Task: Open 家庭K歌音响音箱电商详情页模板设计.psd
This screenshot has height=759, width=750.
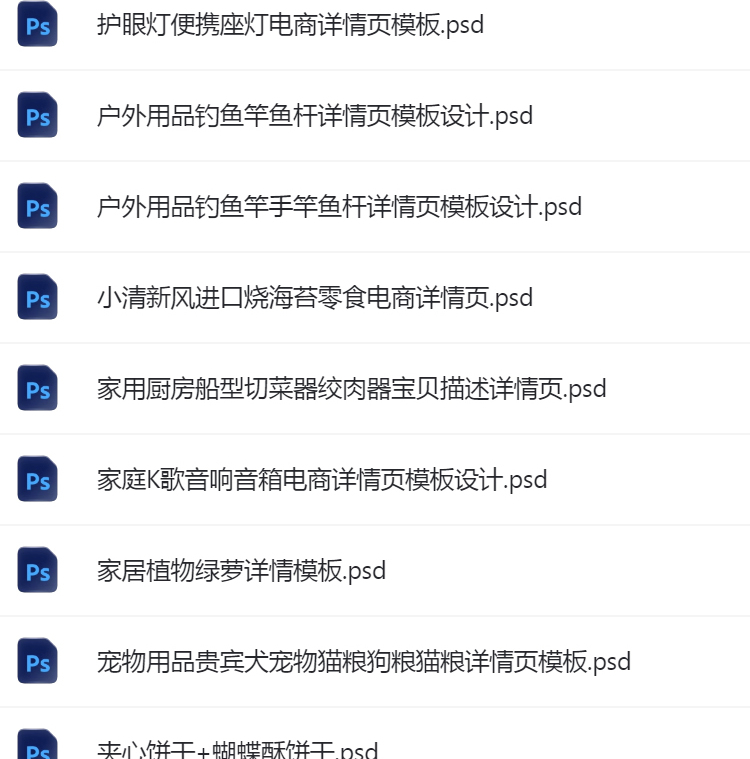Action: [x=322, y=480]
